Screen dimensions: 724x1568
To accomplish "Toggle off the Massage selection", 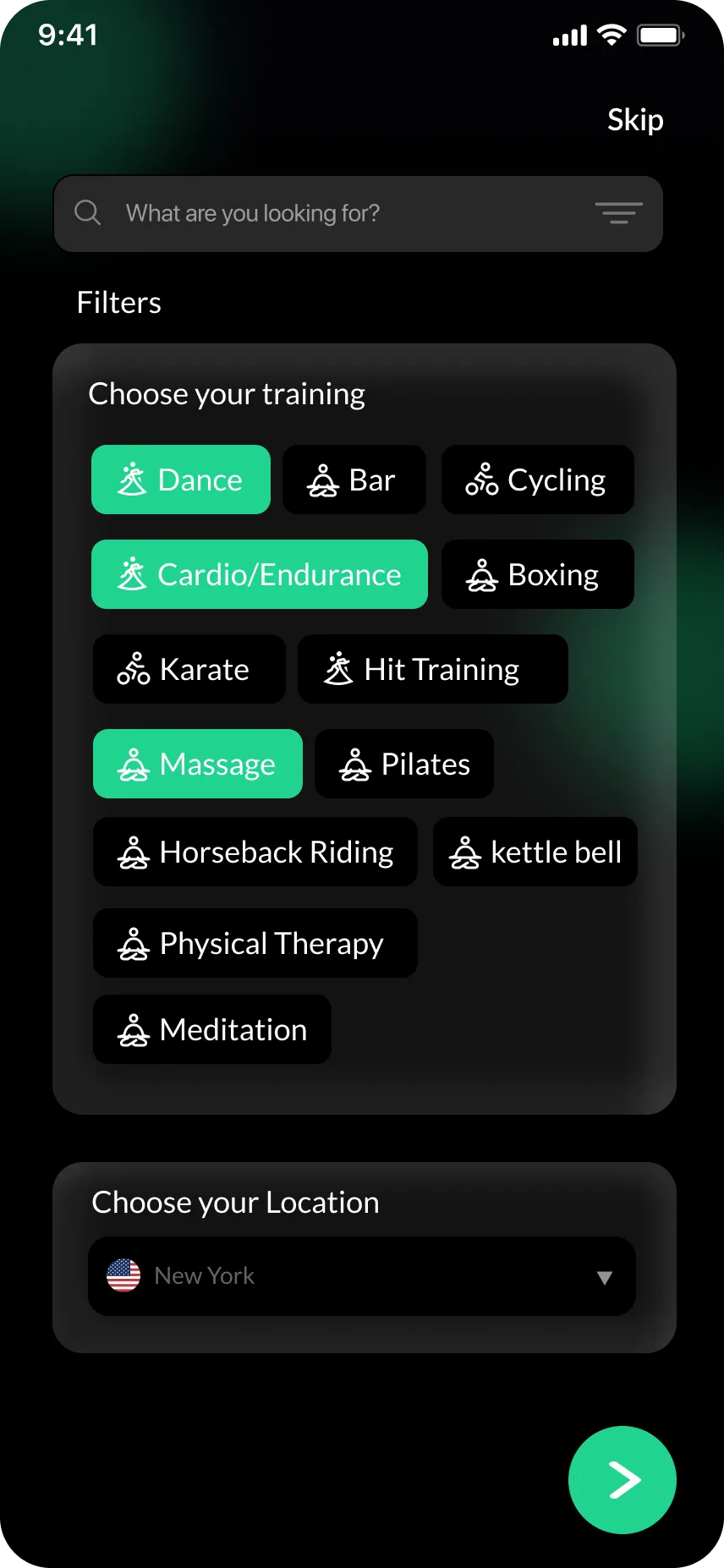I will 197,764.
